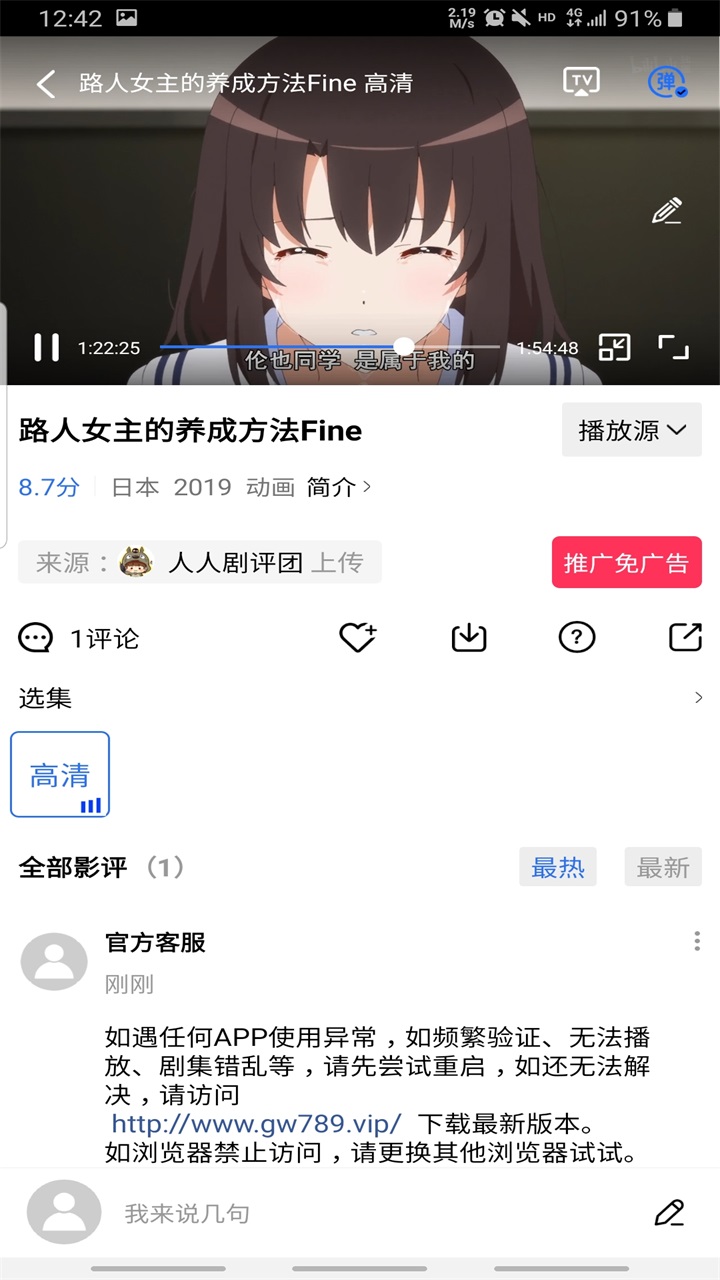Open help via question mark icon

point(577,637)
